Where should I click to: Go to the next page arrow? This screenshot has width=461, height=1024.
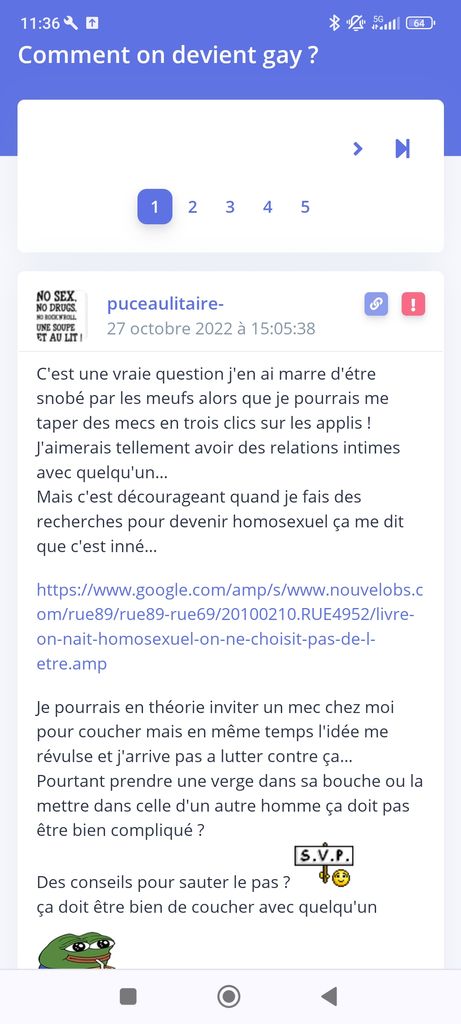(357, 149)
